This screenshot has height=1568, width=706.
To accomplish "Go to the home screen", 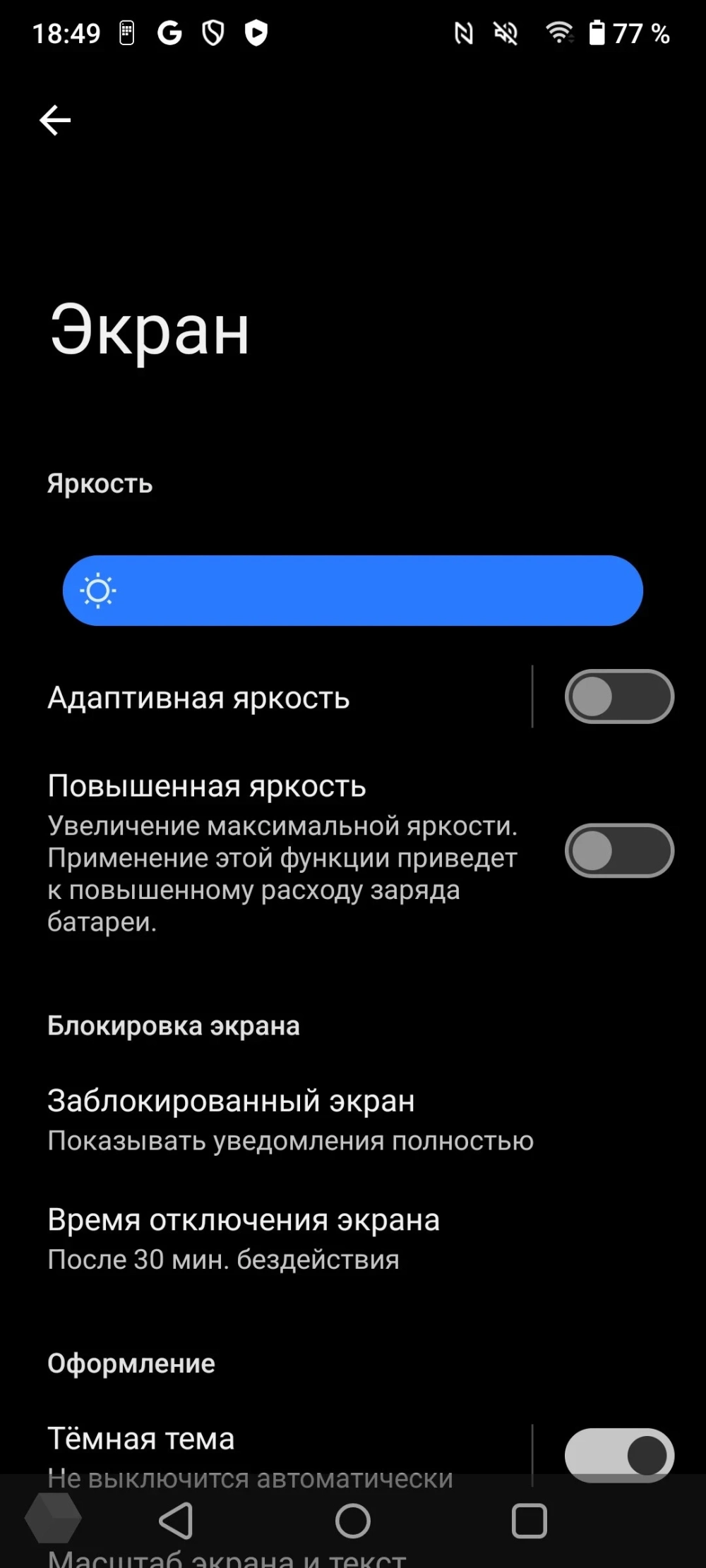I will [x=353, y=1520].
